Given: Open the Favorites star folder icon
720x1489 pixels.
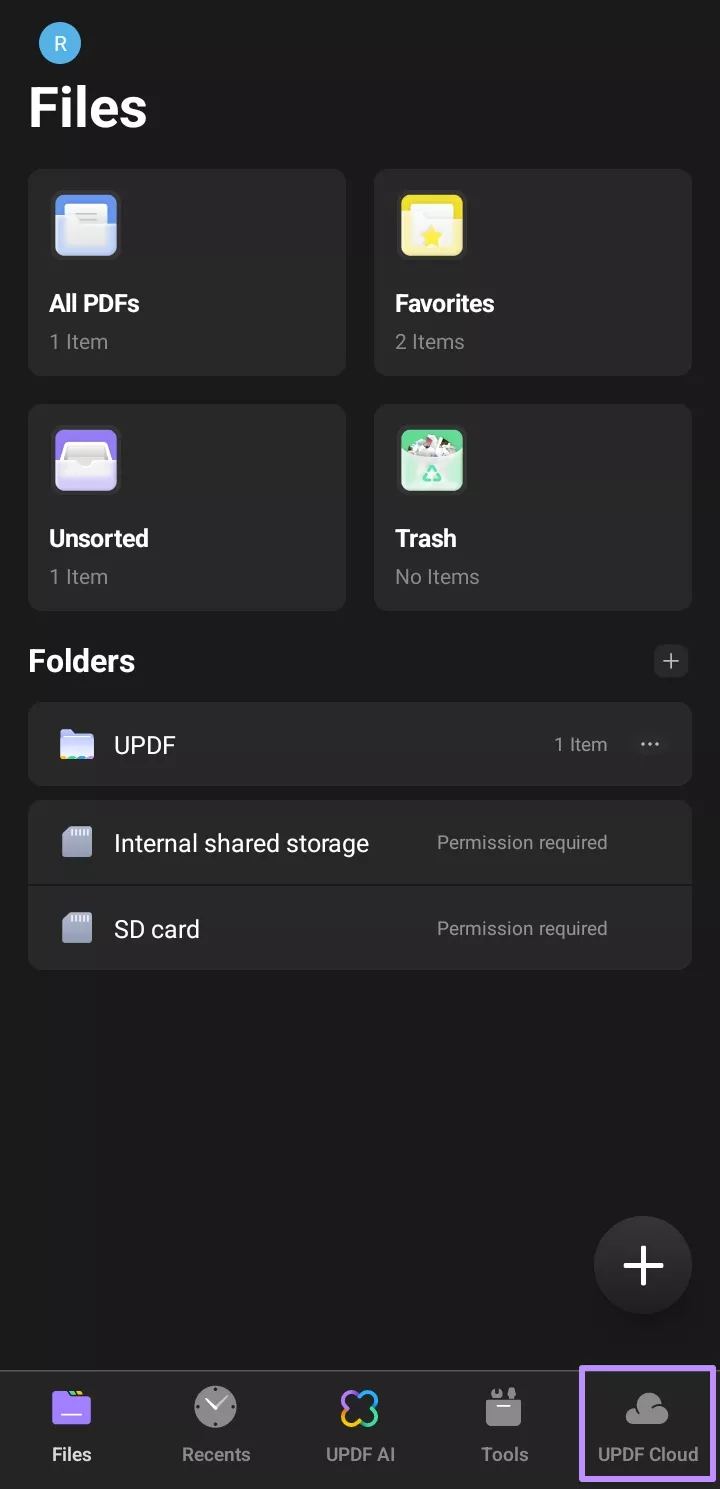Looking at the screenshot, I should point(431,225).
